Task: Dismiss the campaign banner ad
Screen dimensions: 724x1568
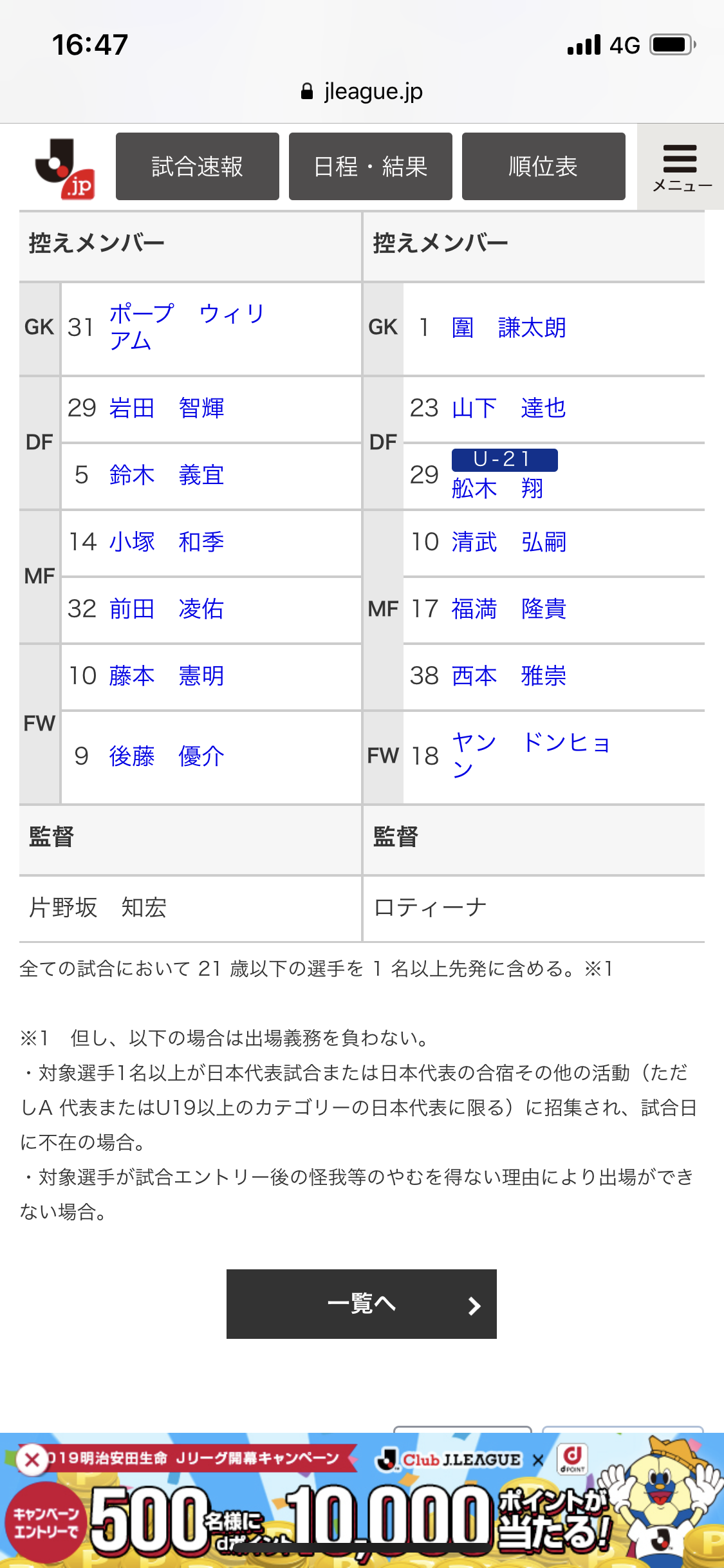Action: pyautogui.click(x=32, y=1461)
